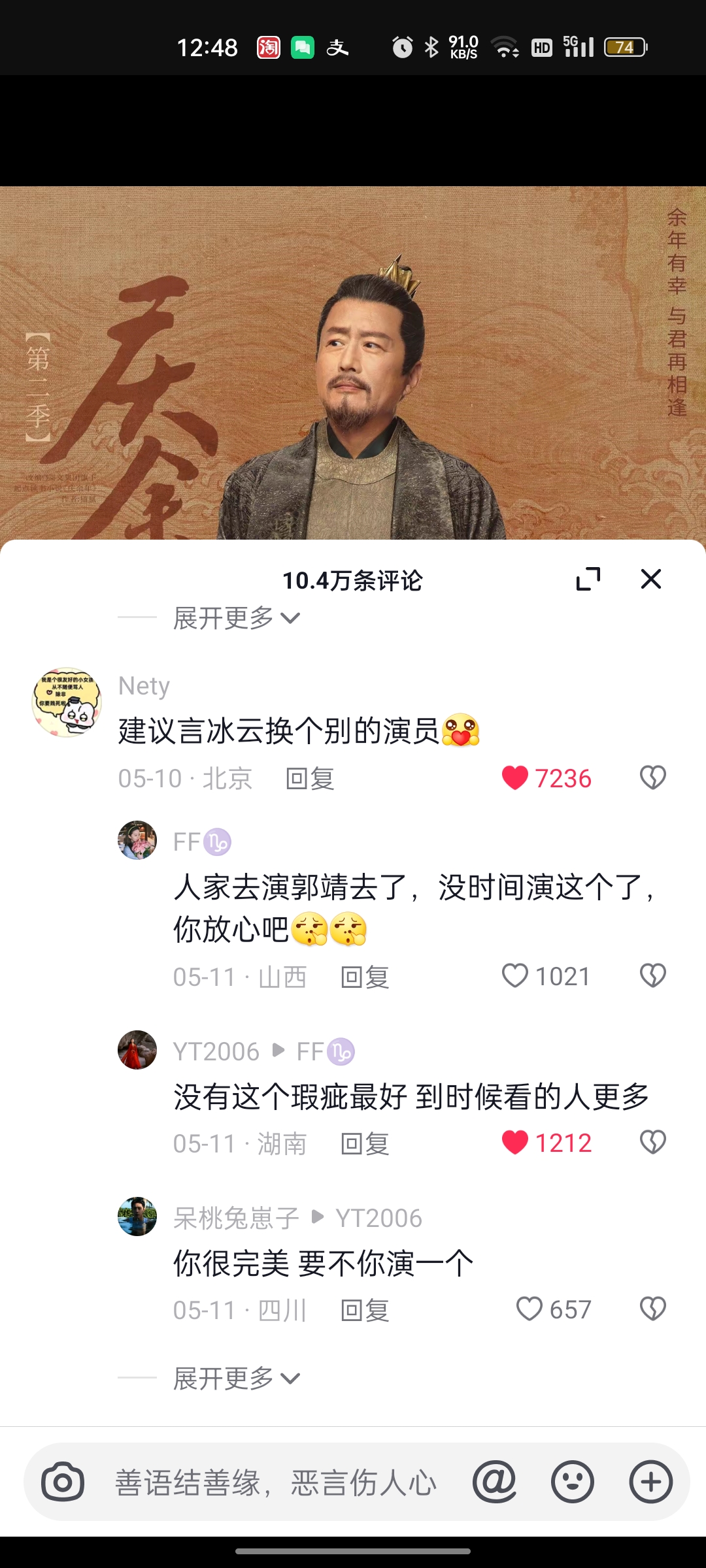Unlike YT2006's reply with 1212 likes

tap(515, 1142)
